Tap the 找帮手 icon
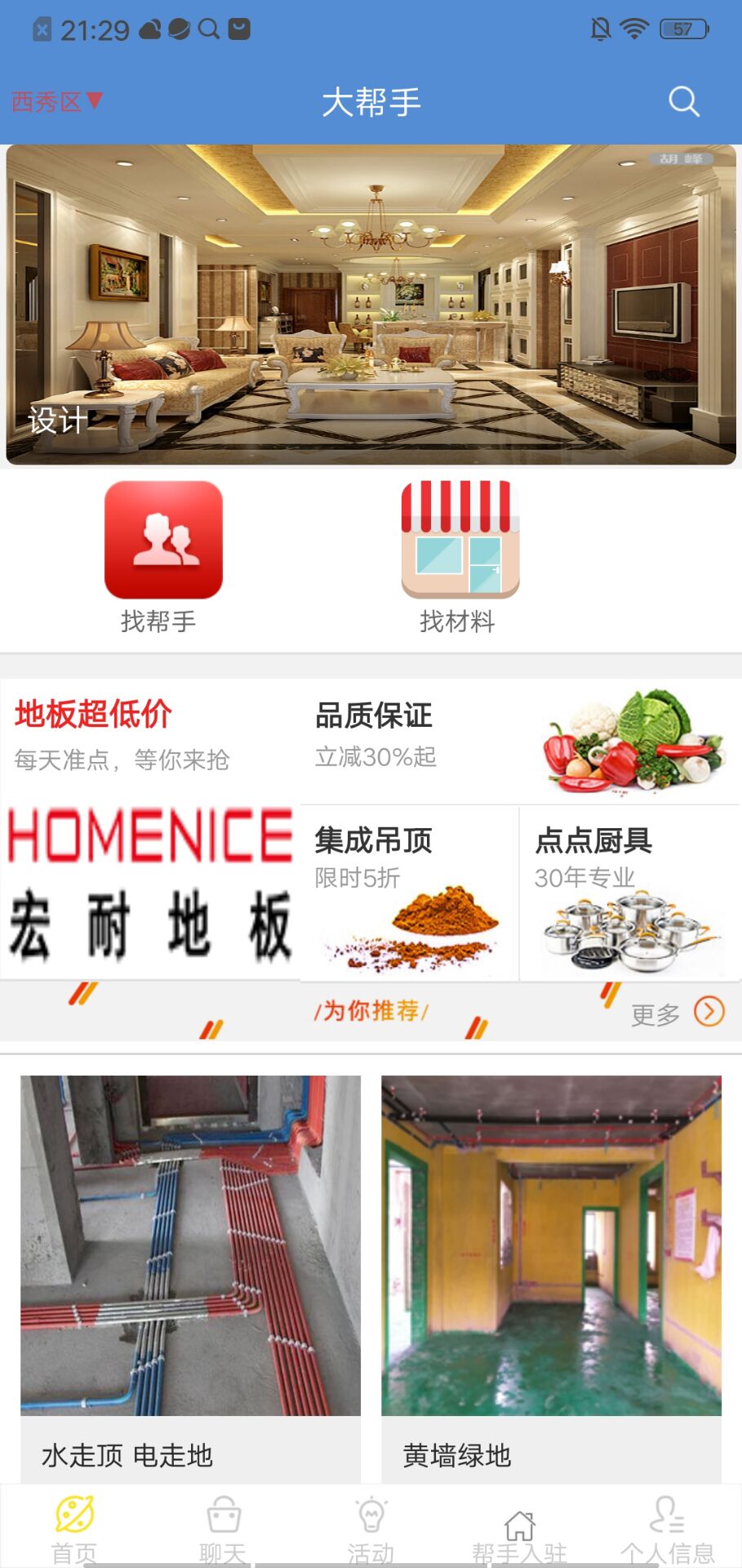Image resolution: width=742 pixels, height=1568 pixels. (x=163, y=541)
